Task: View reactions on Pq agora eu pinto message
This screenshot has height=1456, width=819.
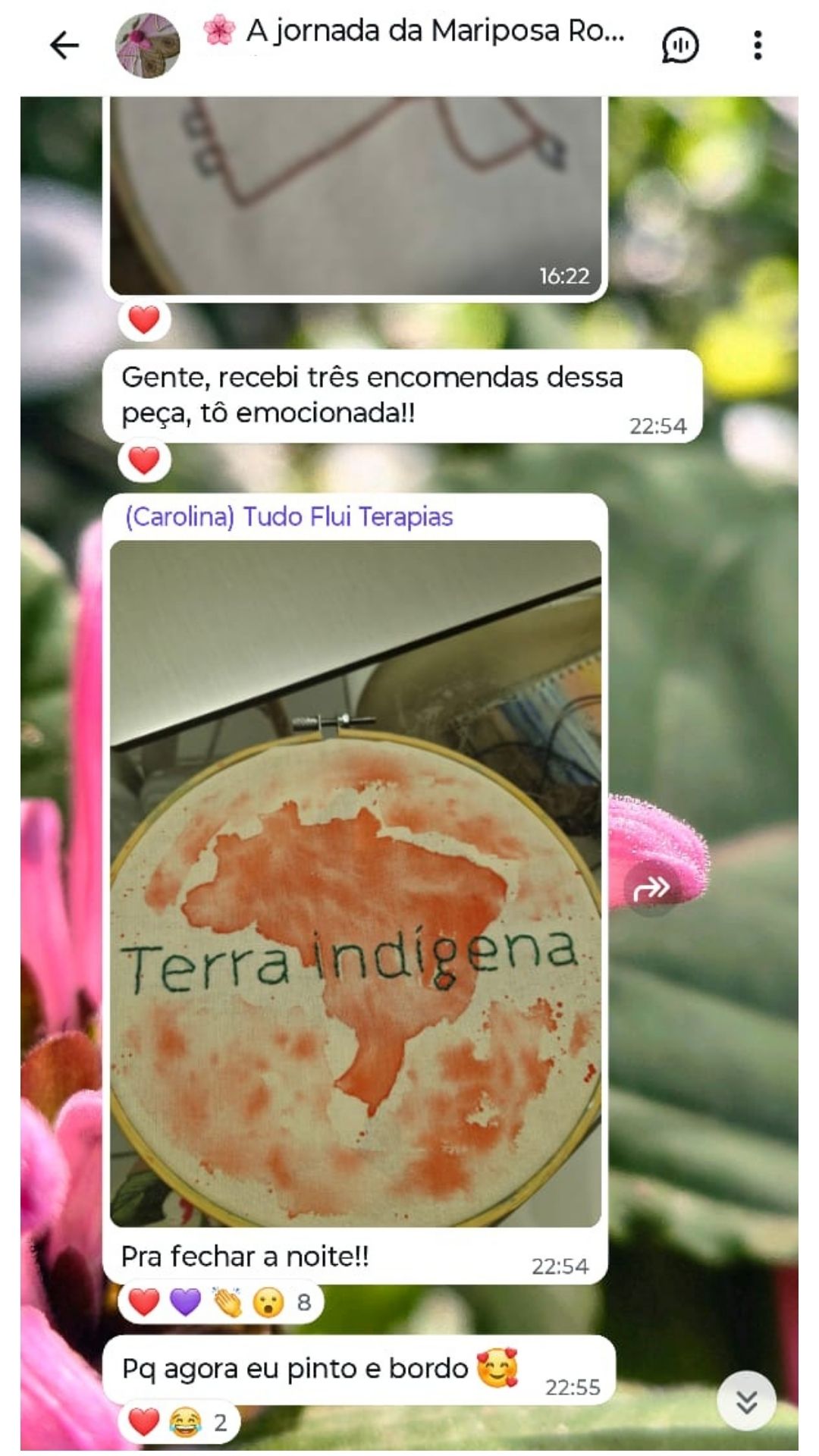Action: pos(179,1423)
